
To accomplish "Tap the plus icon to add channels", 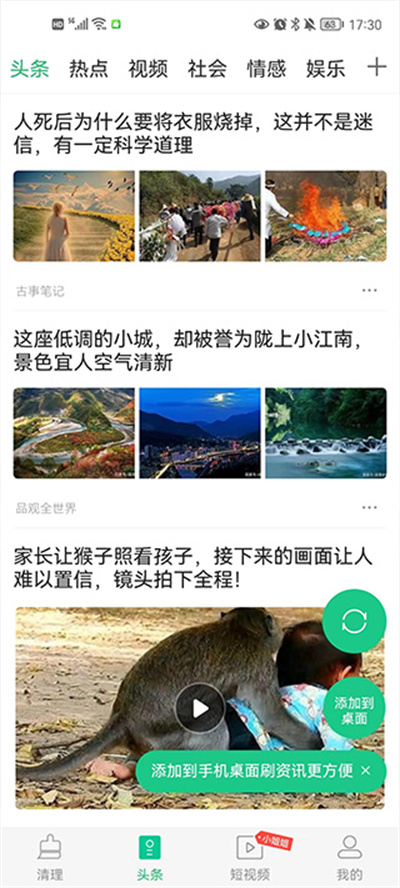I will [377, 67].
